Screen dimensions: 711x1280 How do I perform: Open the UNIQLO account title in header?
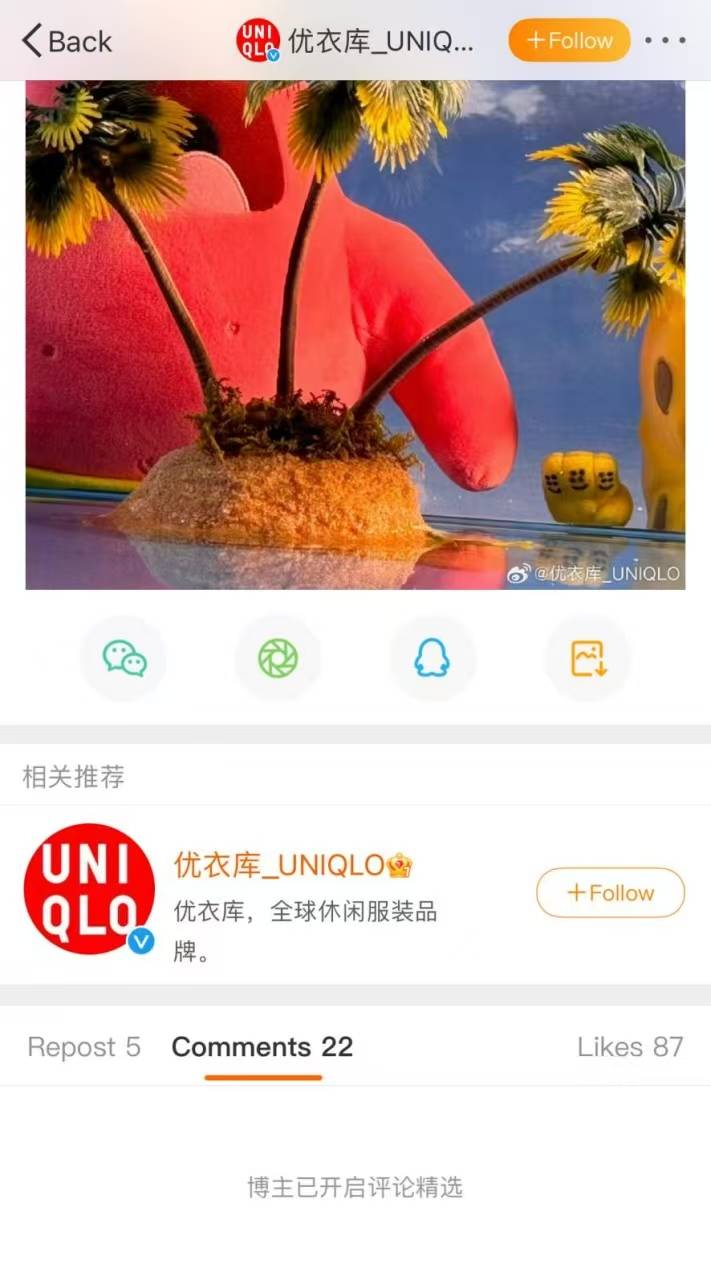[x=380, y=41]
